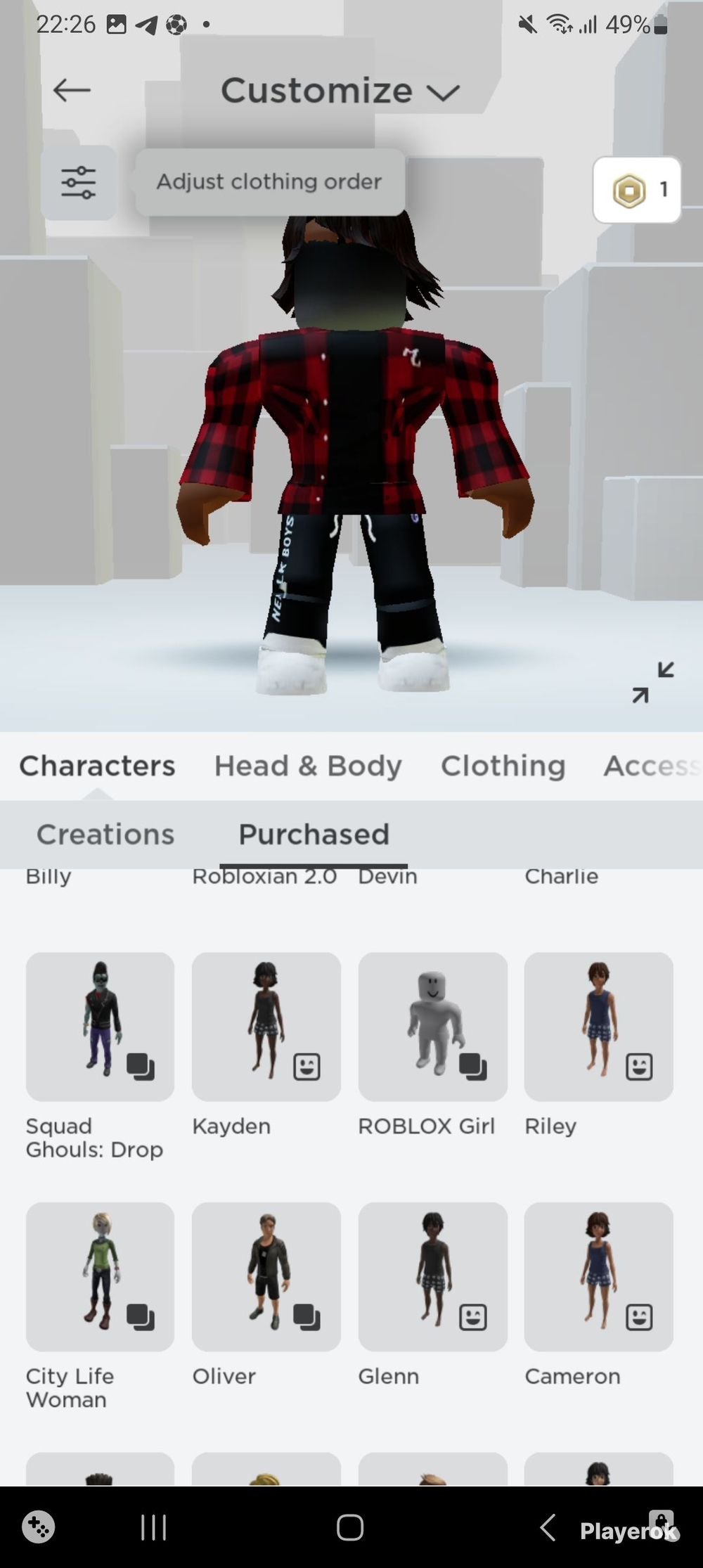Go back using the top-left arrow
Image resolution: width=703 pixels, height=1568 pixels.
coord(72,90)
